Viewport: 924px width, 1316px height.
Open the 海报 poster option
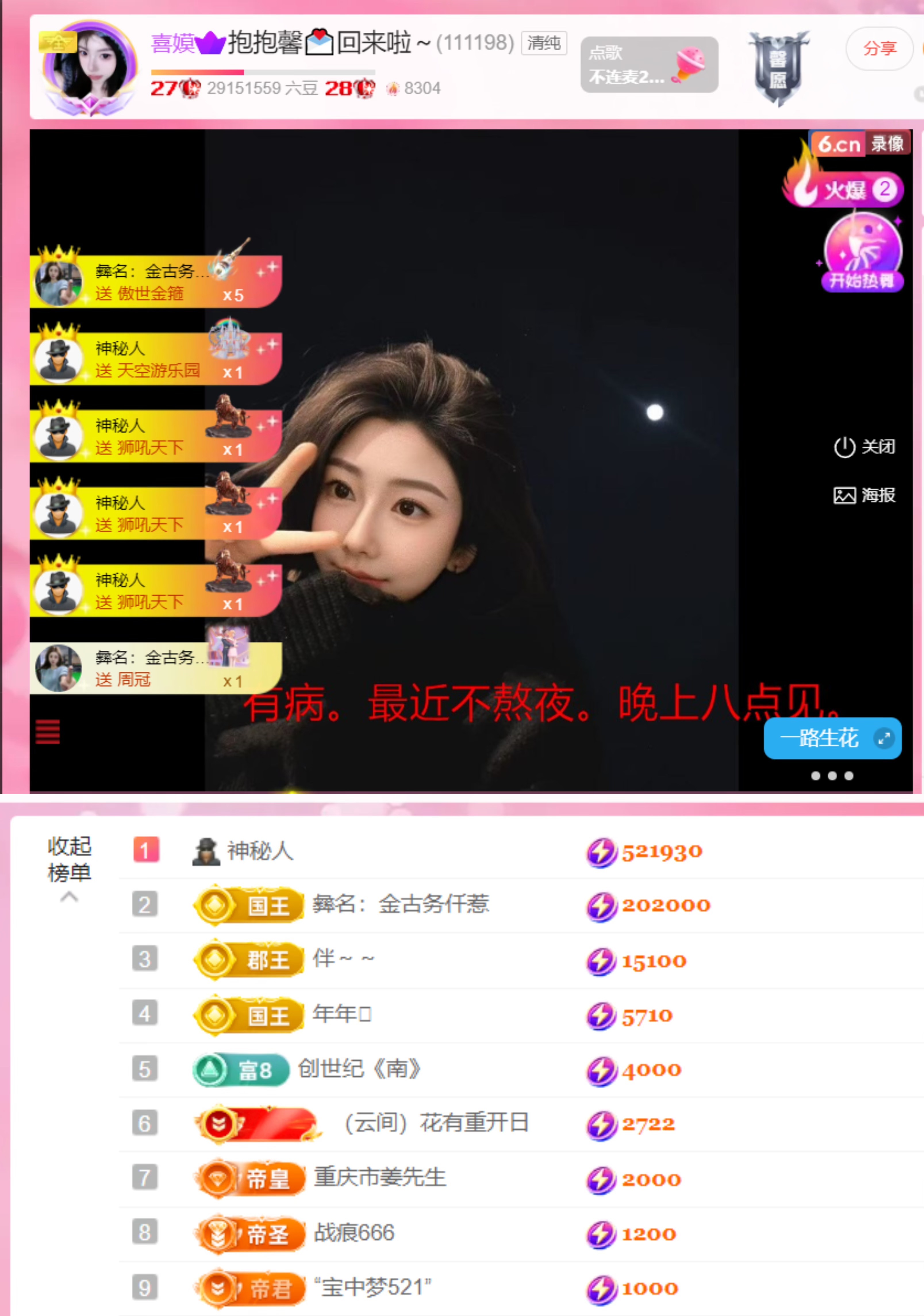click(864, 495)
